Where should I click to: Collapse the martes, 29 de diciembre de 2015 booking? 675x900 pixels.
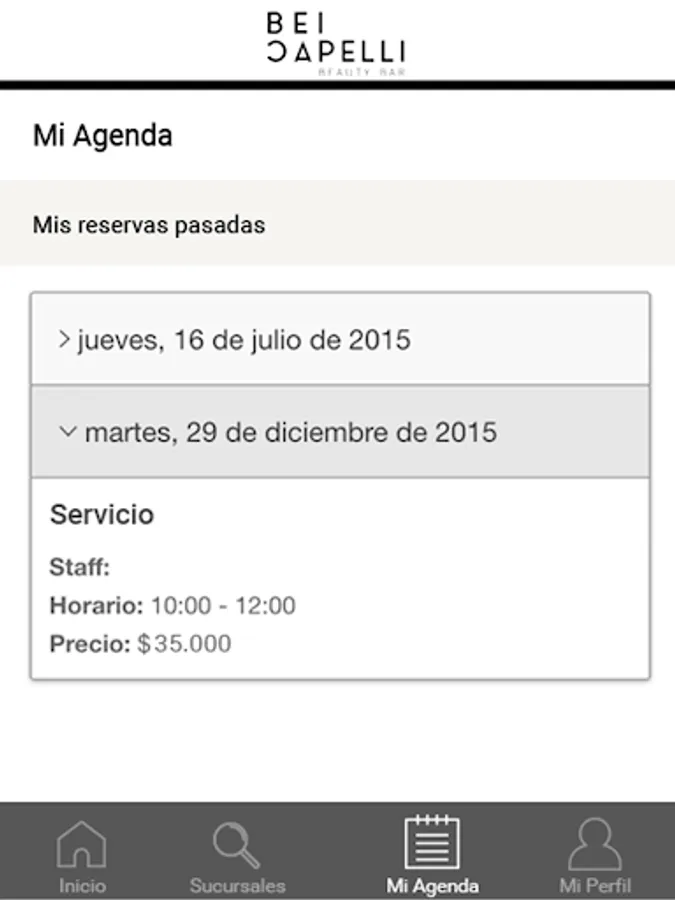point(340,433)
